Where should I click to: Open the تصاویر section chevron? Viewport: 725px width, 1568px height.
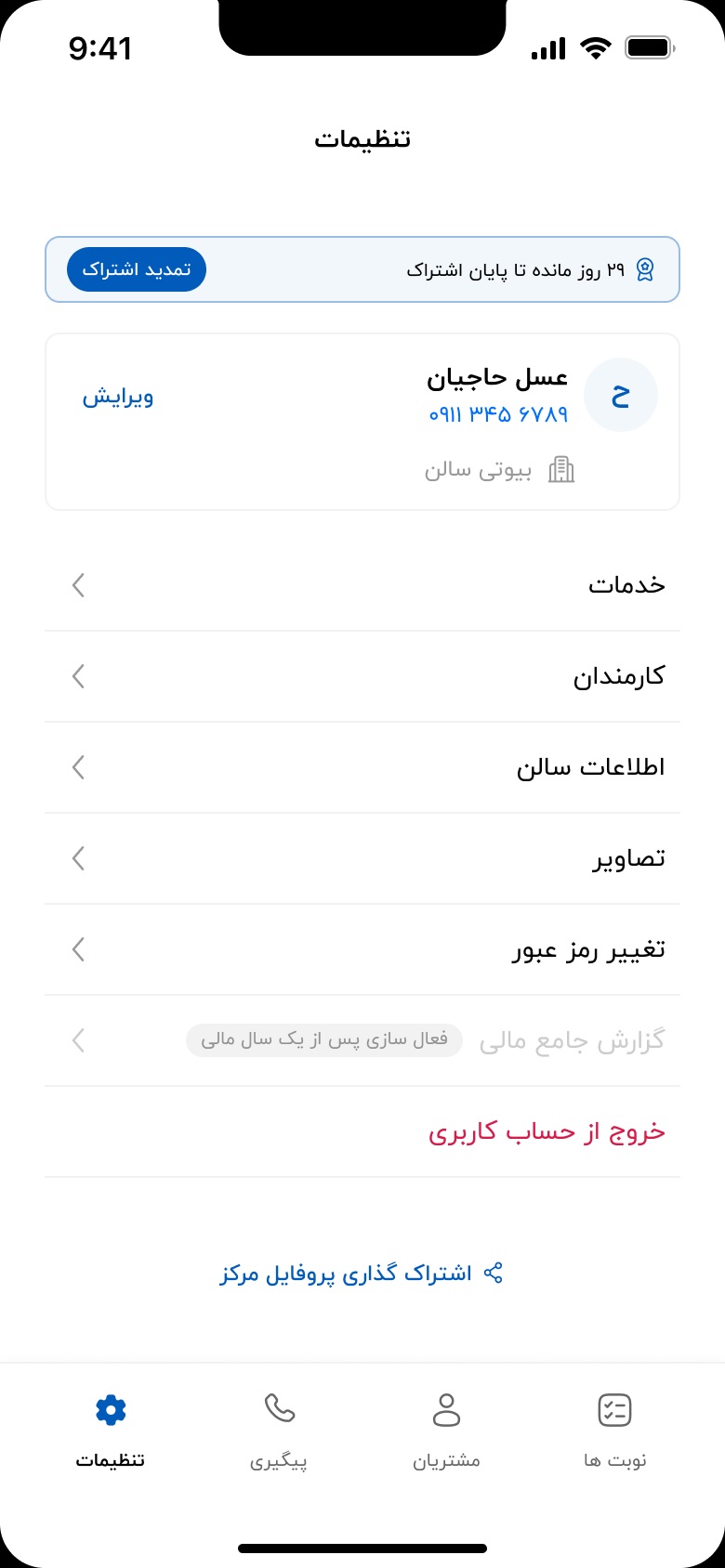pyautogui.click(x=78, y=858)
